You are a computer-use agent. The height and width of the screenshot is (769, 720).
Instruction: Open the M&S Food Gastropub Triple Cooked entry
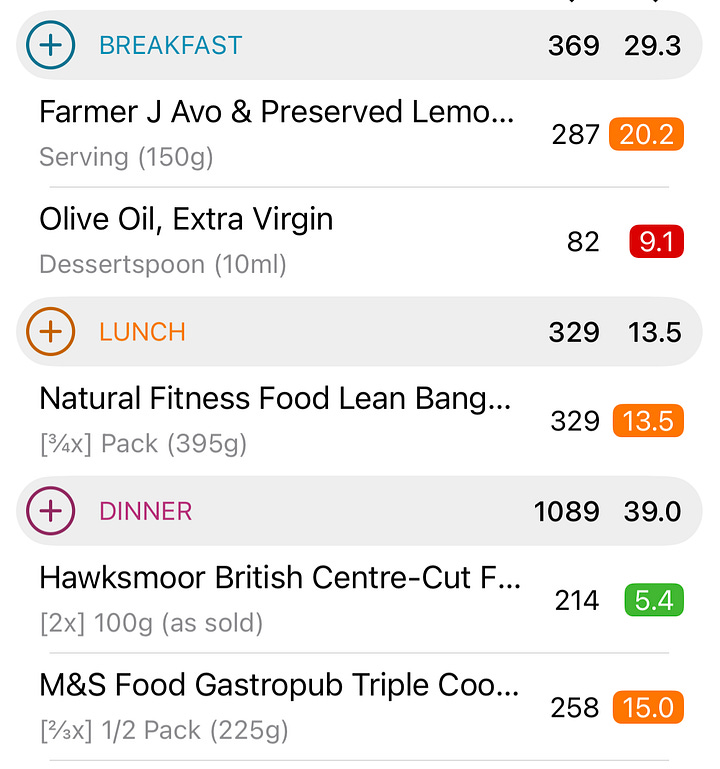(x=360, y=707)
